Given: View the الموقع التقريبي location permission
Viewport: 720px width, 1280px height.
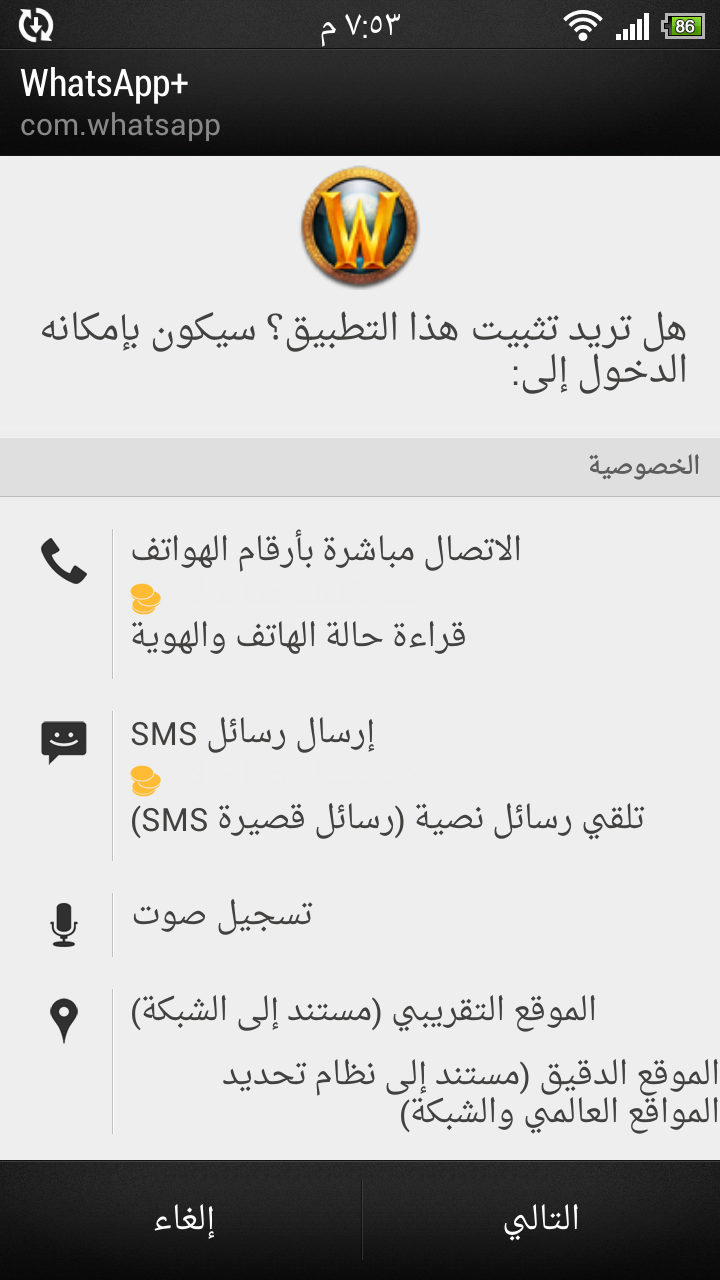Looking at the screenshot, I should 364,1010.
